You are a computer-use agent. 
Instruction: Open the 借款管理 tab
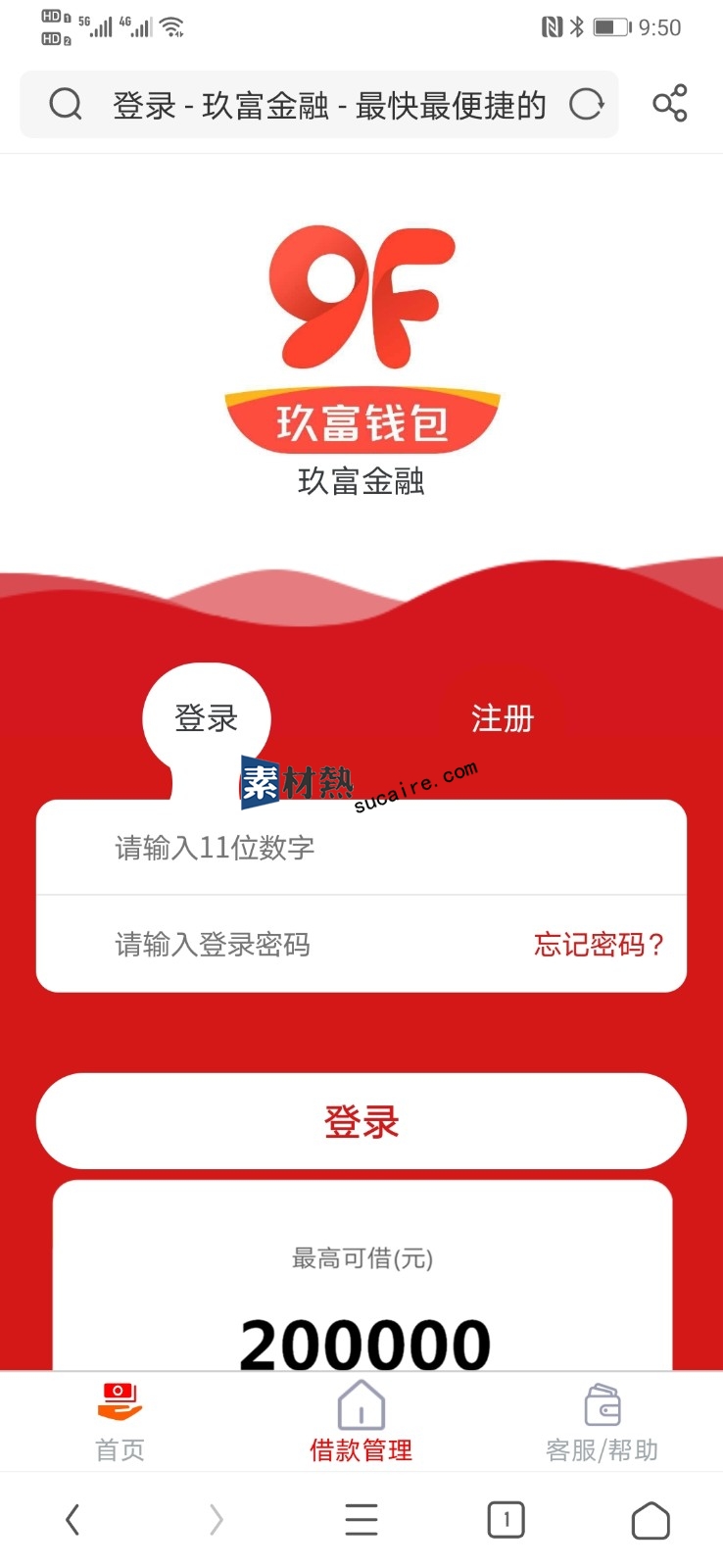coord(361,1421)
